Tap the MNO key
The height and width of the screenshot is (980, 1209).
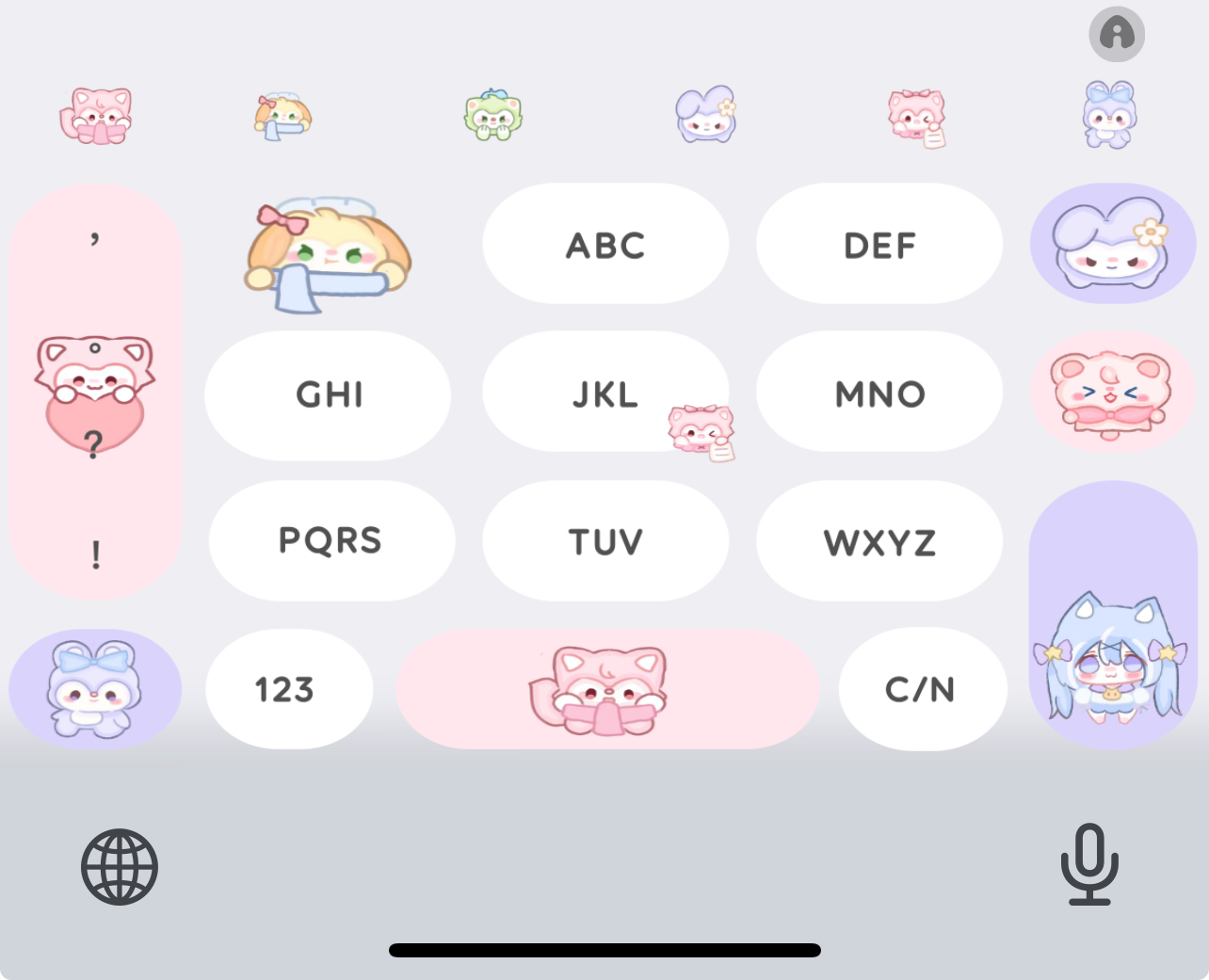pyautogui.click(x=879, y=394)
